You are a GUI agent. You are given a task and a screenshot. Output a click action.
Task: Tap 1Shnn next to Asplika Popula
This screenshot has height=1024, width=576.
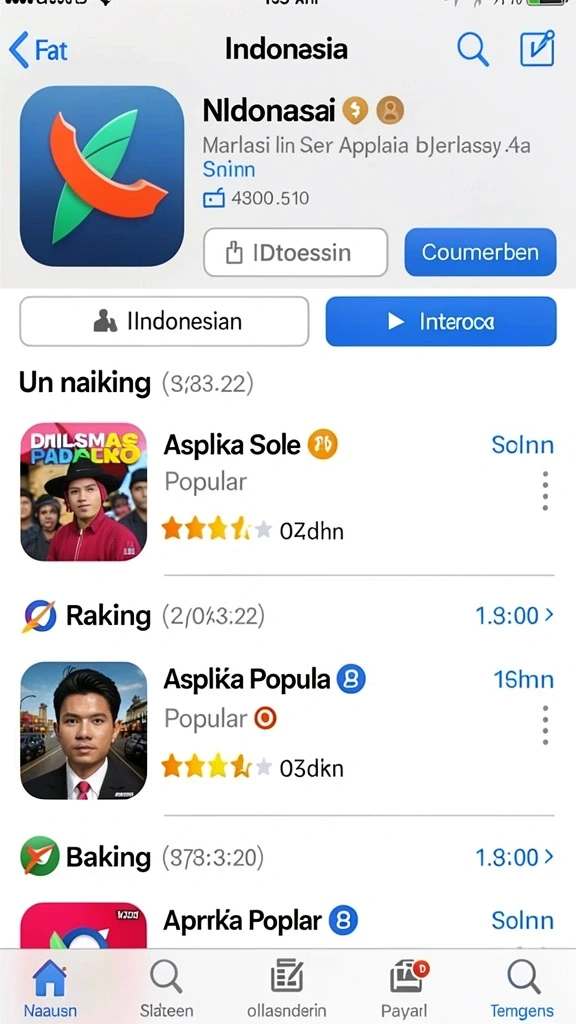[x=524, y=680]
